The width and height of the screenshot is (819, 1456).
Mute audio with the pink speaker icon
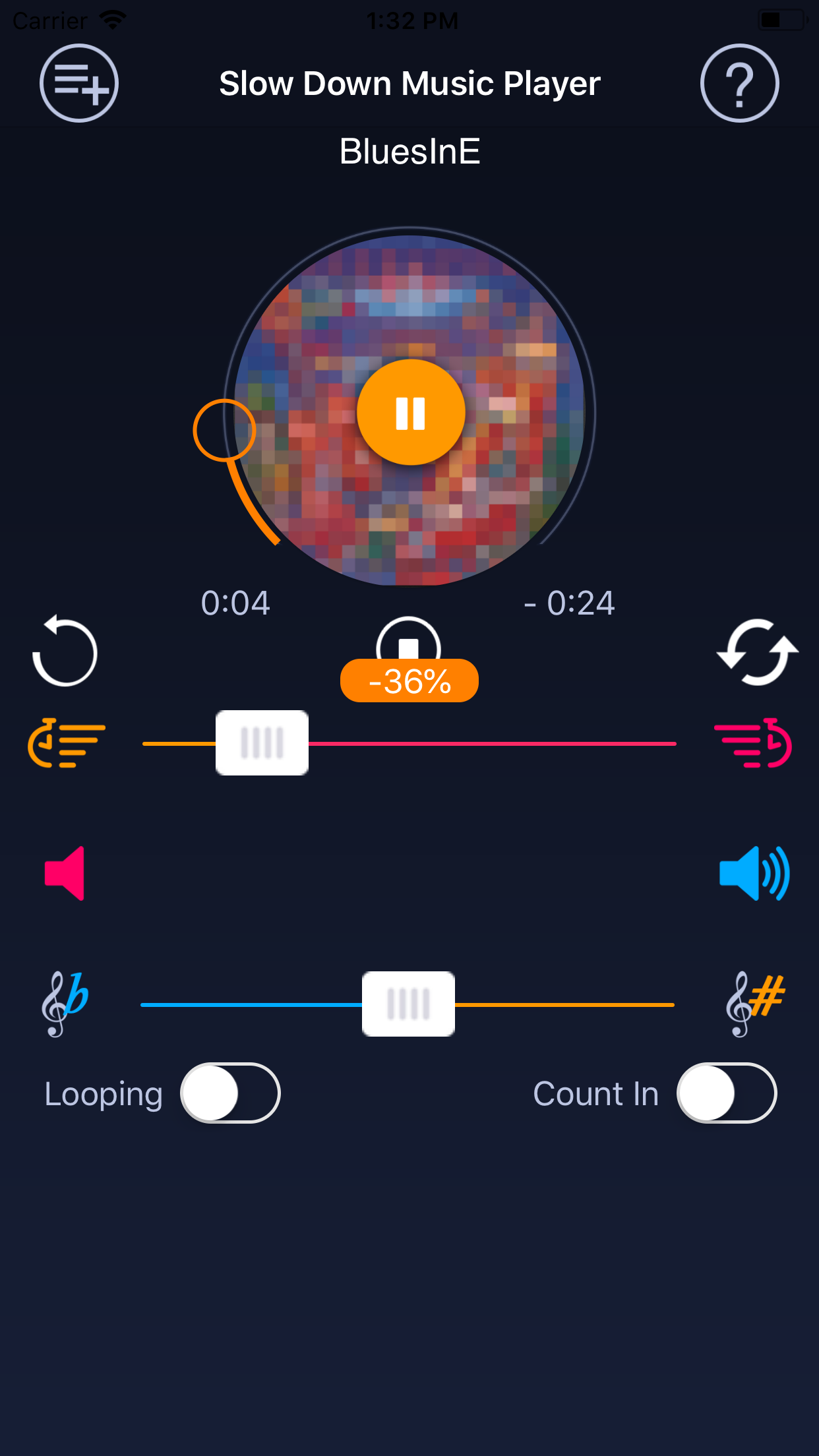[x=64, y=875]
